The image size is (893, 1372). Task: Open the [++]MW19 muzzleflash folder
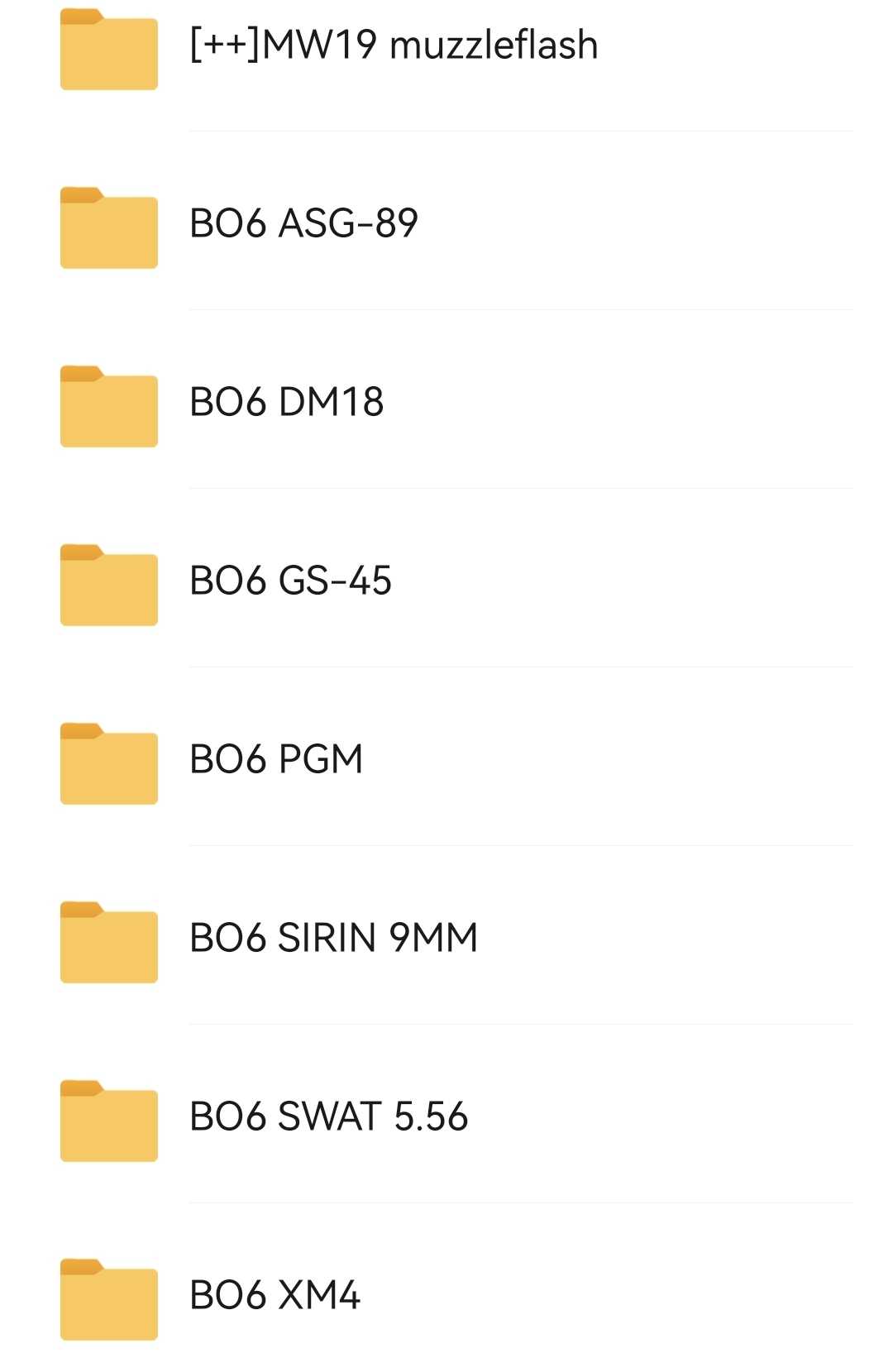pos(393,45)
